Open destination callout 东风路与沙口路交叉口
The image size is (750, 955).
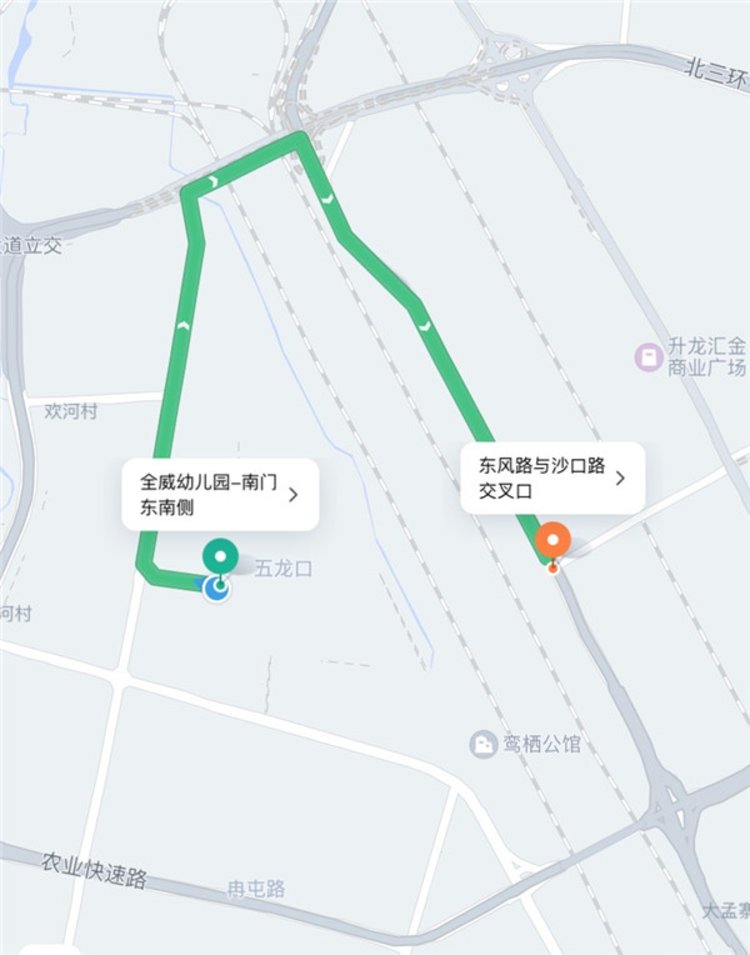coord(552,478)
